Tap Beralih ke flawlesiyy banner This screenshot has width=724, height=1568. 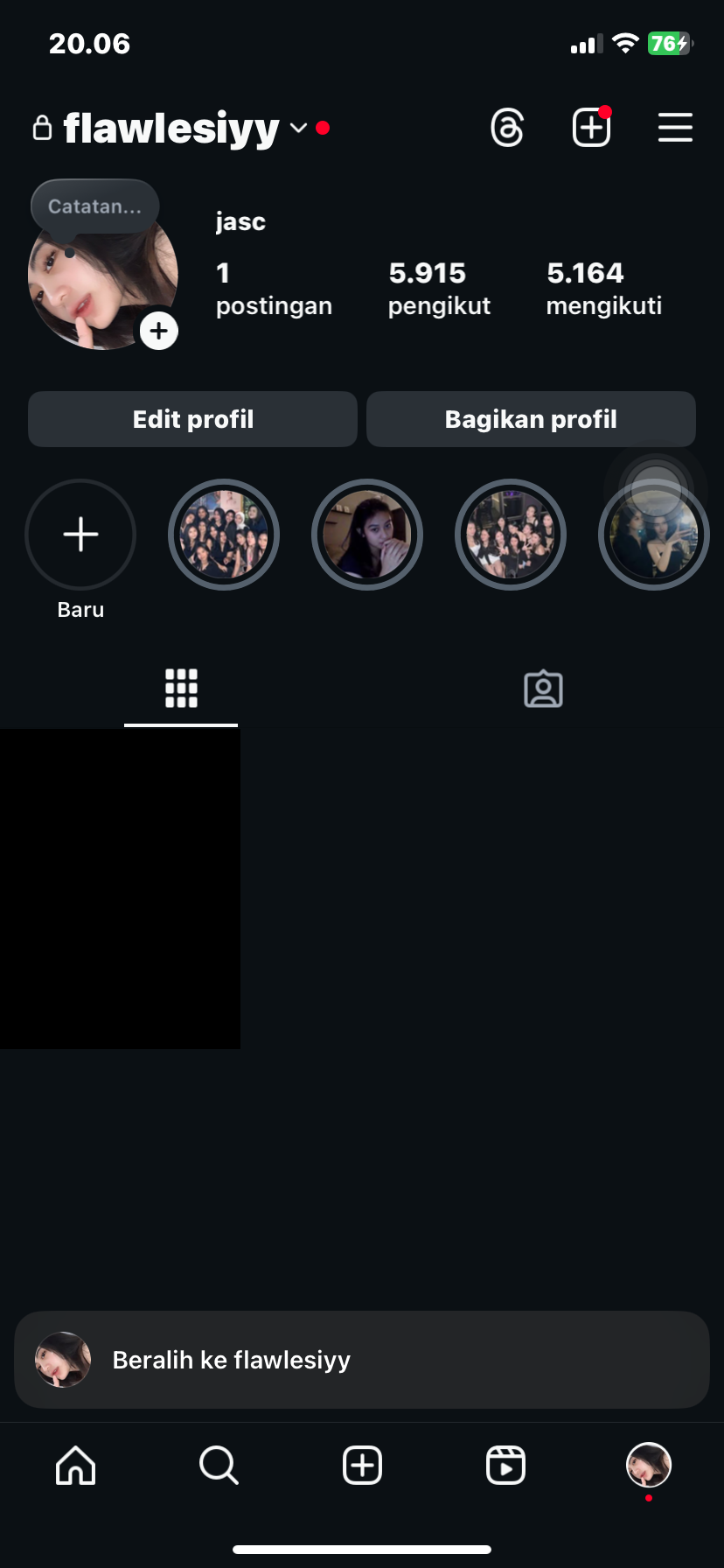(x=361, y=1360)
